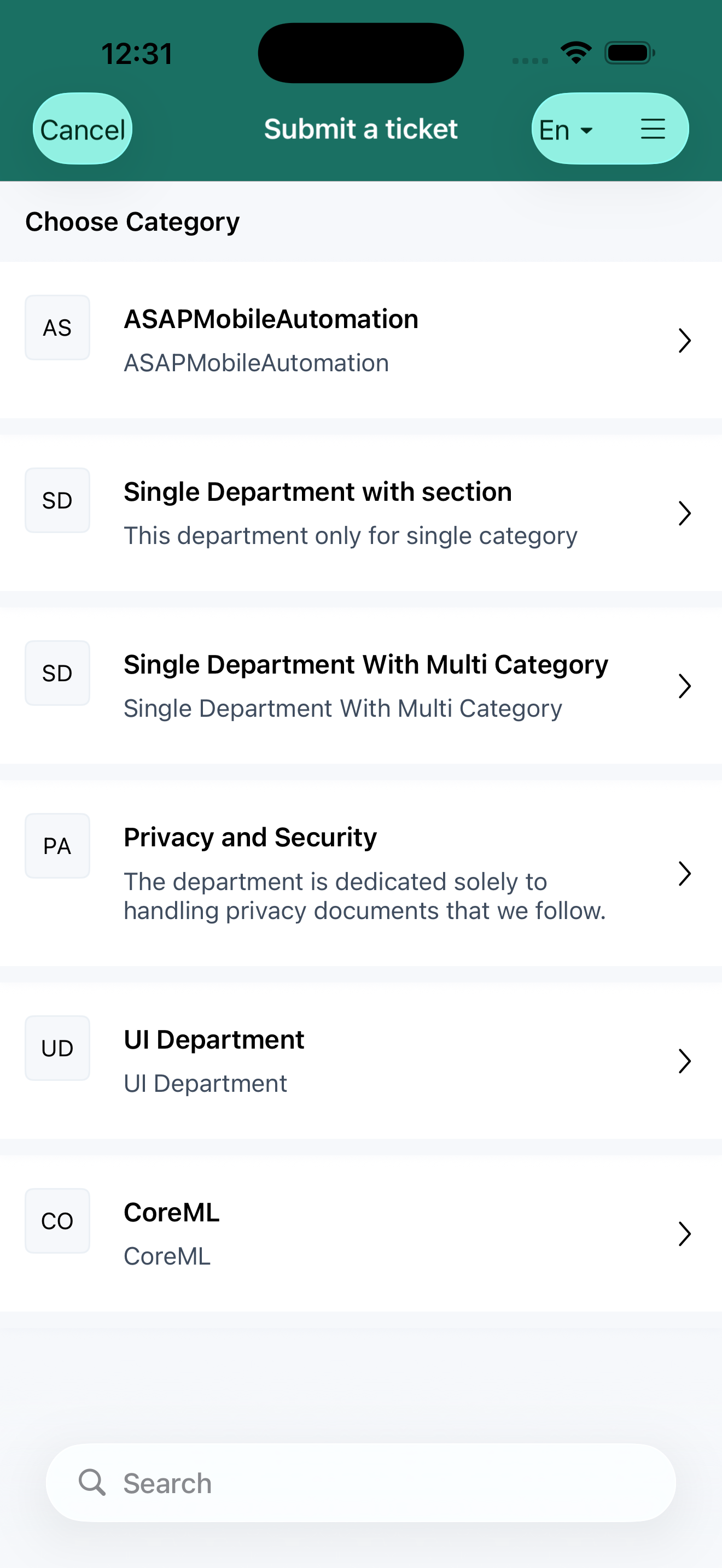
Task: Cancel the ticket submission
Action: coord(83,129)
